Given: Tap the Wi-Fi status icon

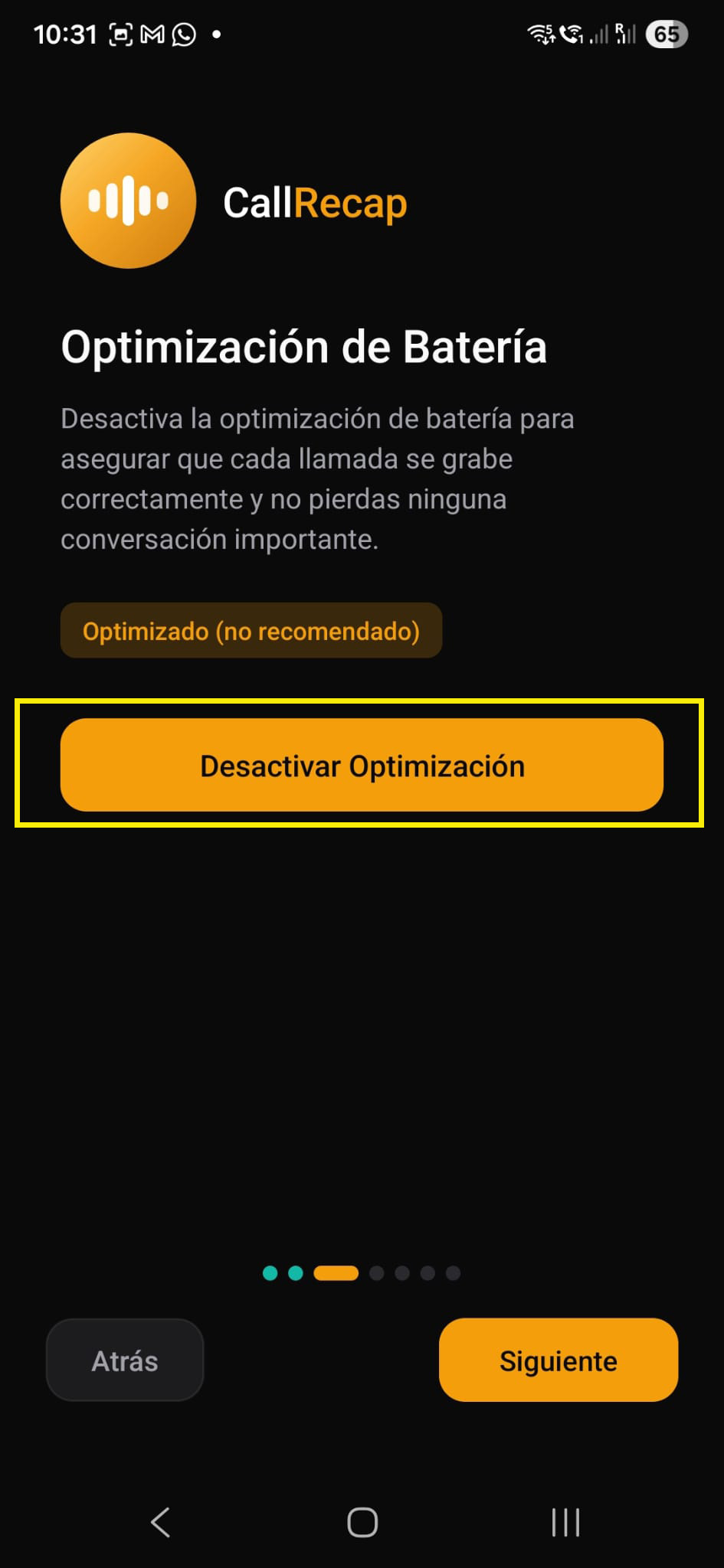Looking at the screenshot, I should 541,33.
